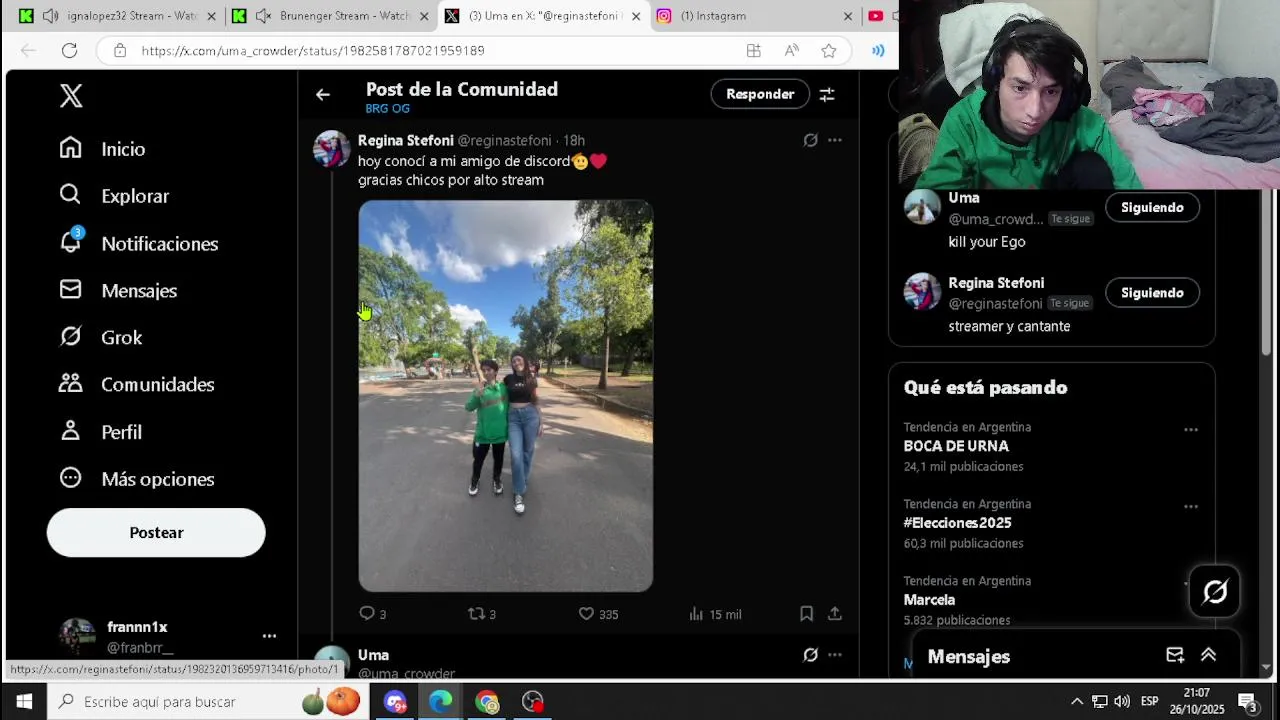The width and height of the screenshot is (1280, 720).
Task: Open the photo in Regina Stefoni's post
Action: (x=505, y=395)
